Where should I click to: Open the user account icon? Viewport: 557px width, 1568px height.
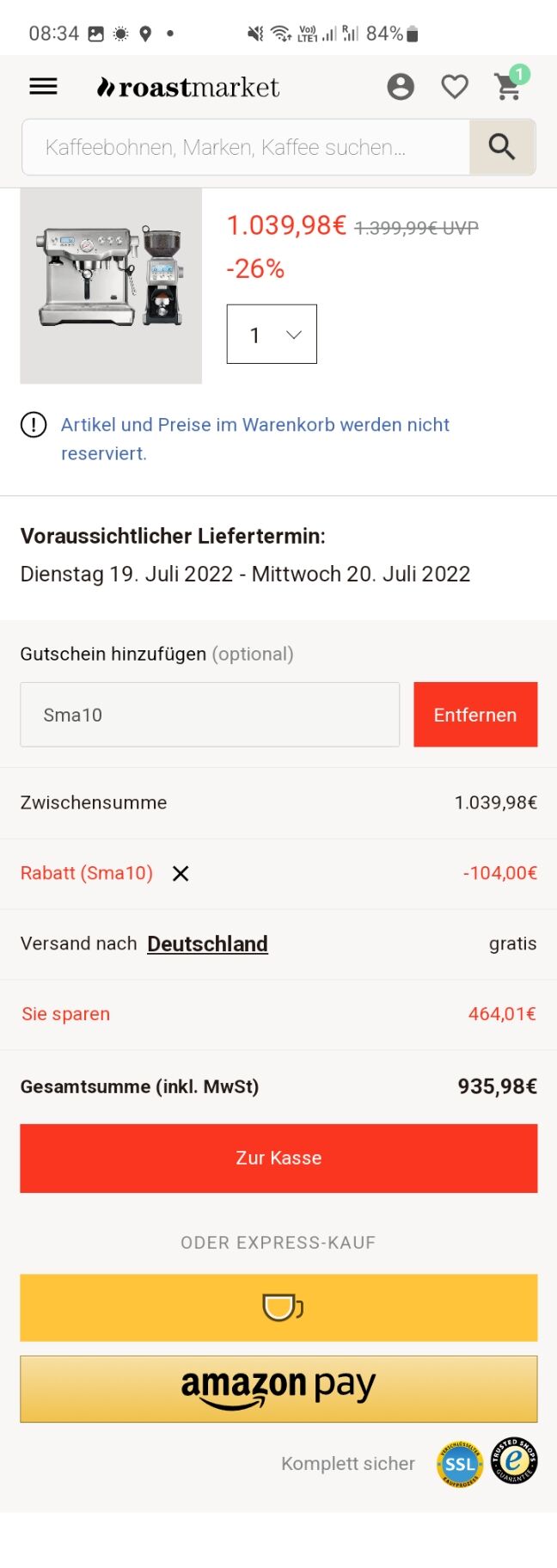(401, 87)
